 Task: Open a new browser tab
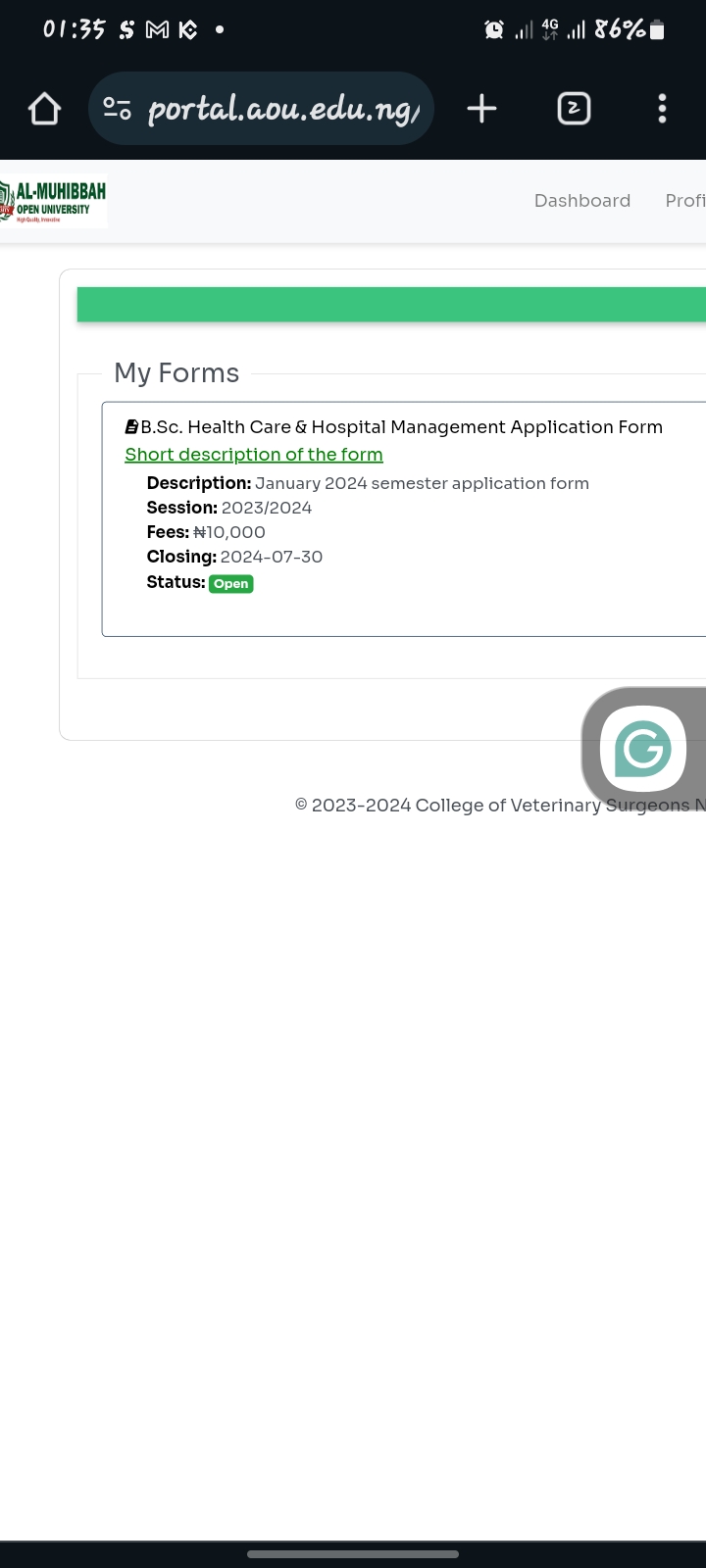click(481, 109)
